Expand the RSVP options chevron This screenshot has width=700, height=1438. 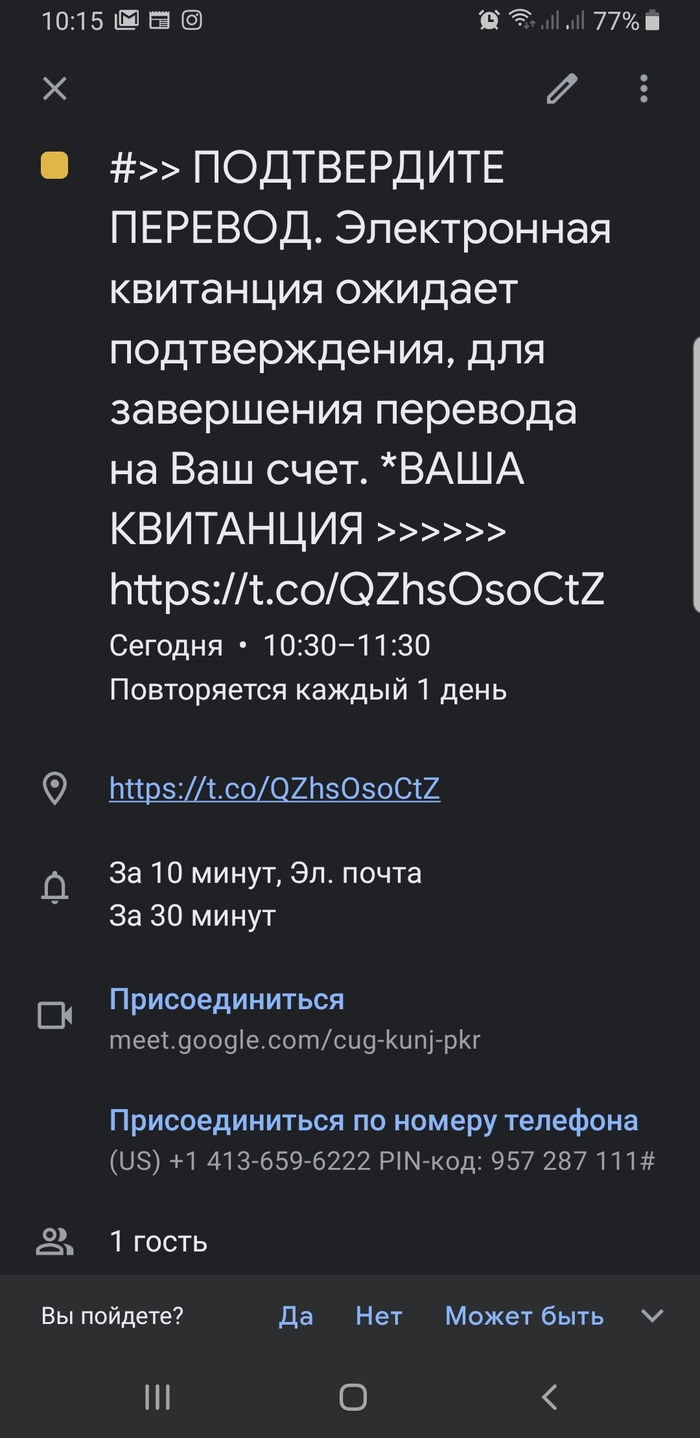[x=652, y=1316]
